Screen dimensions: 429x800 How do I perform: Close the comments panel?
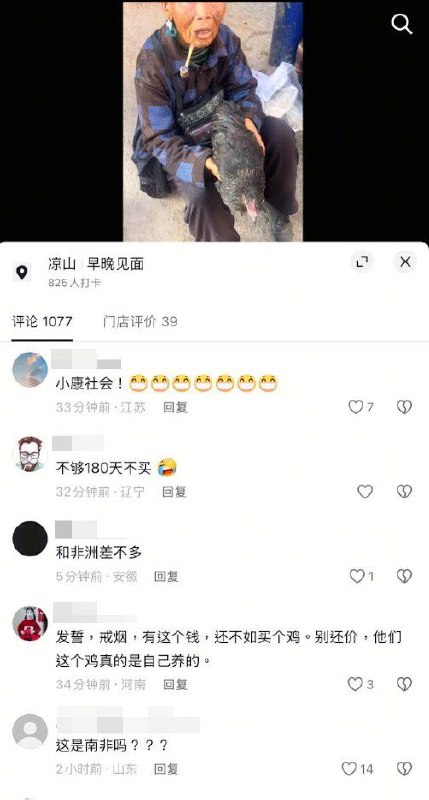[405, 262]
